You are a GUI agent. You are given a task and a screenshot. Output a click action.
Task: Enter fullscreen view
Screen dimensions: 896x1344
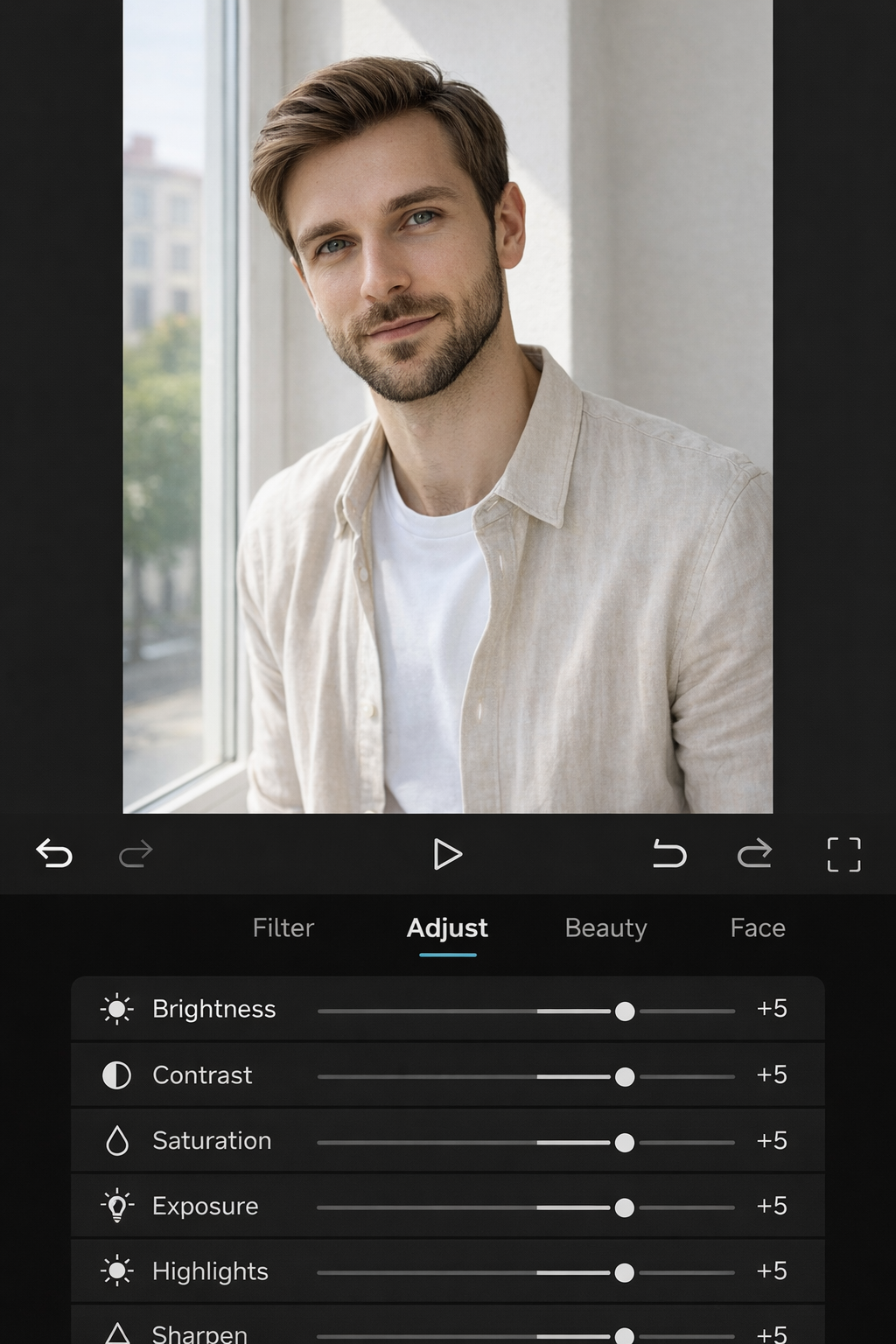coord(843,854)
